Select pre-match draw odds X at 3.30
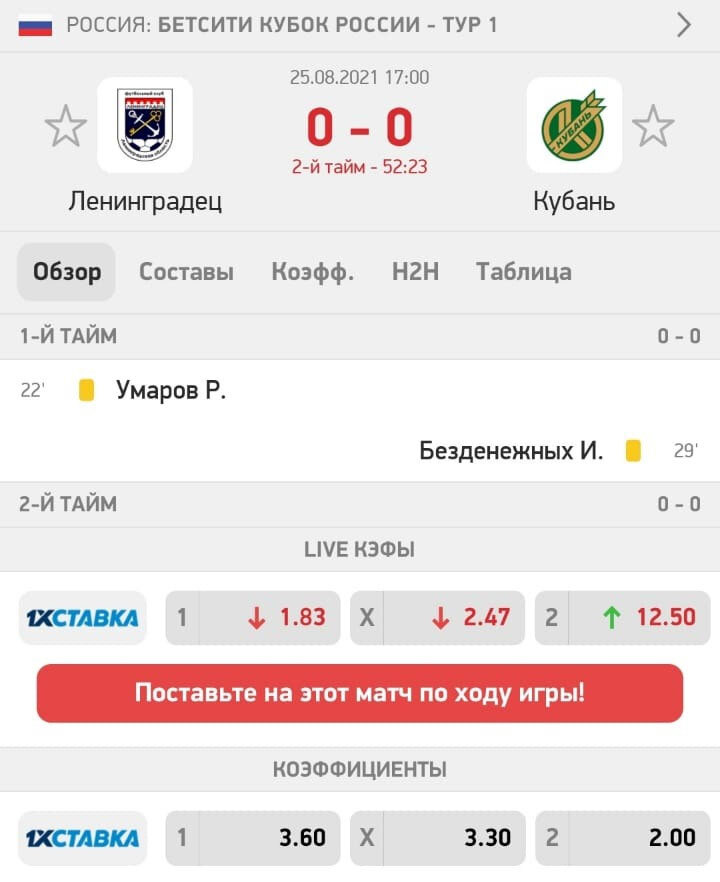The width and height of the screenshot is (720, 882). (436, 837)
